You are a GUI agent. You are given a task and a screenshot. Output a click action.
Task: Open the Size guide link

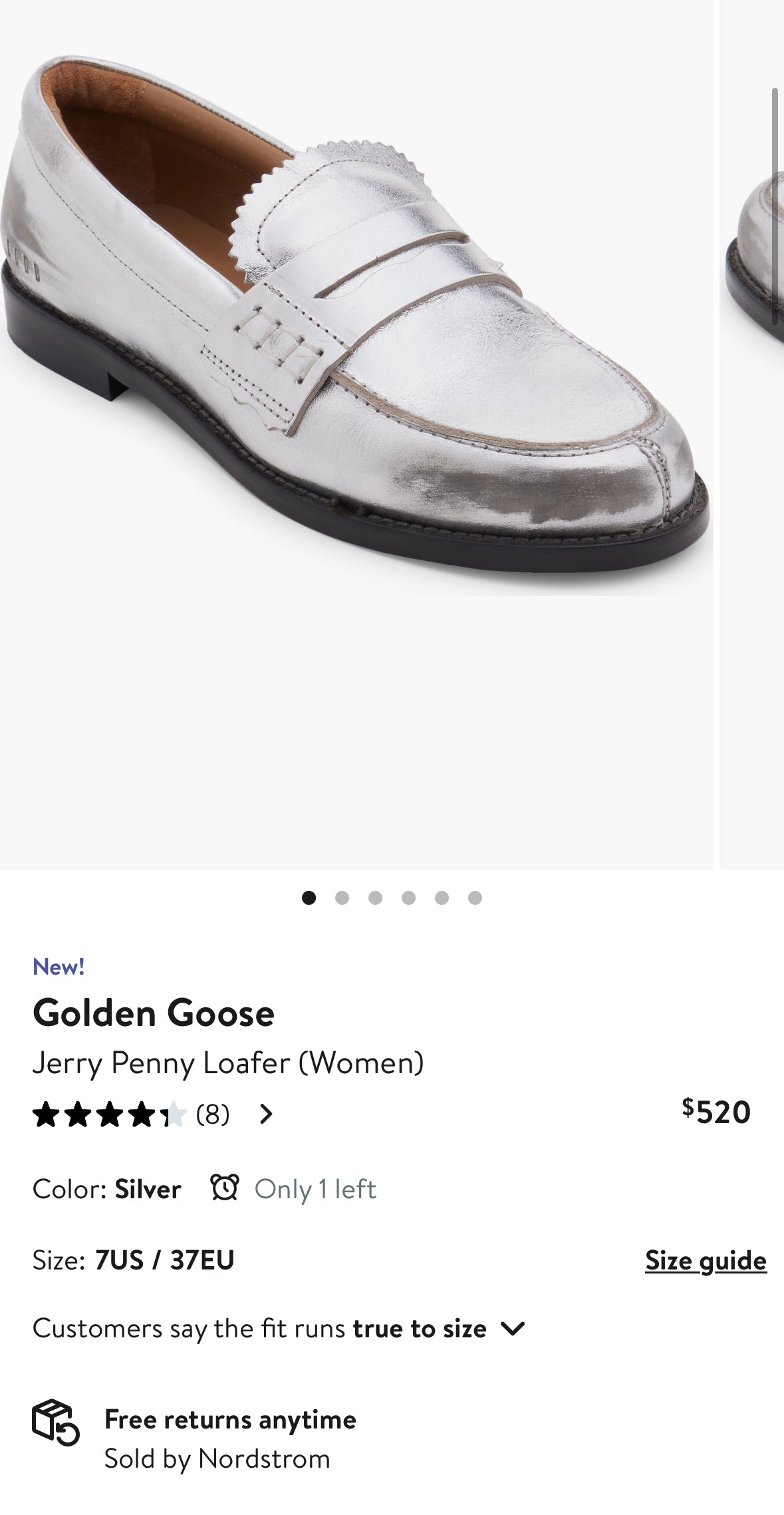click(x=705, y=1260)
